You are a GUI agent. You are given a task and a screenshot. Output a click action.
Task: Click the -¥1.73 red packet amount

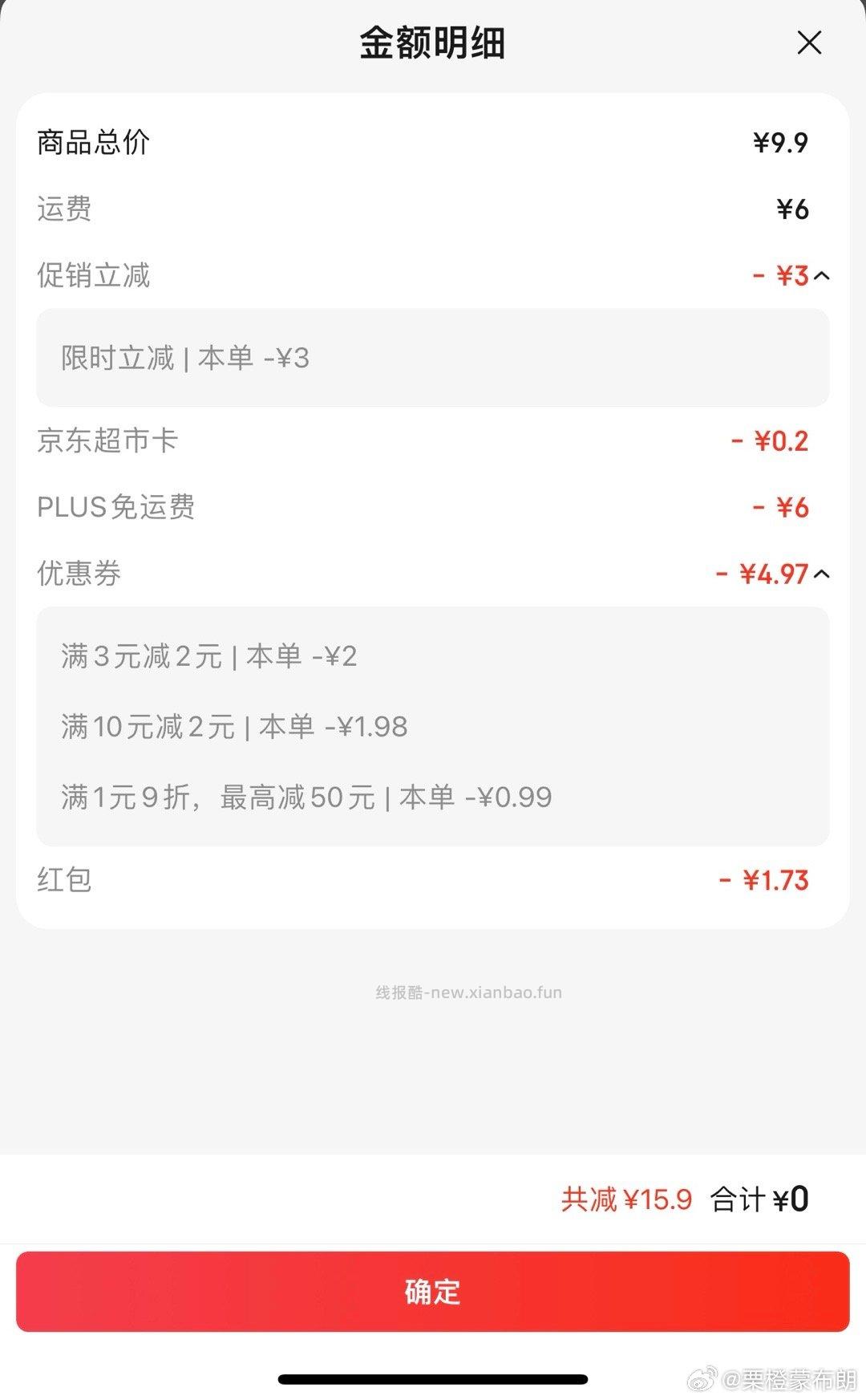click(764, 880)
